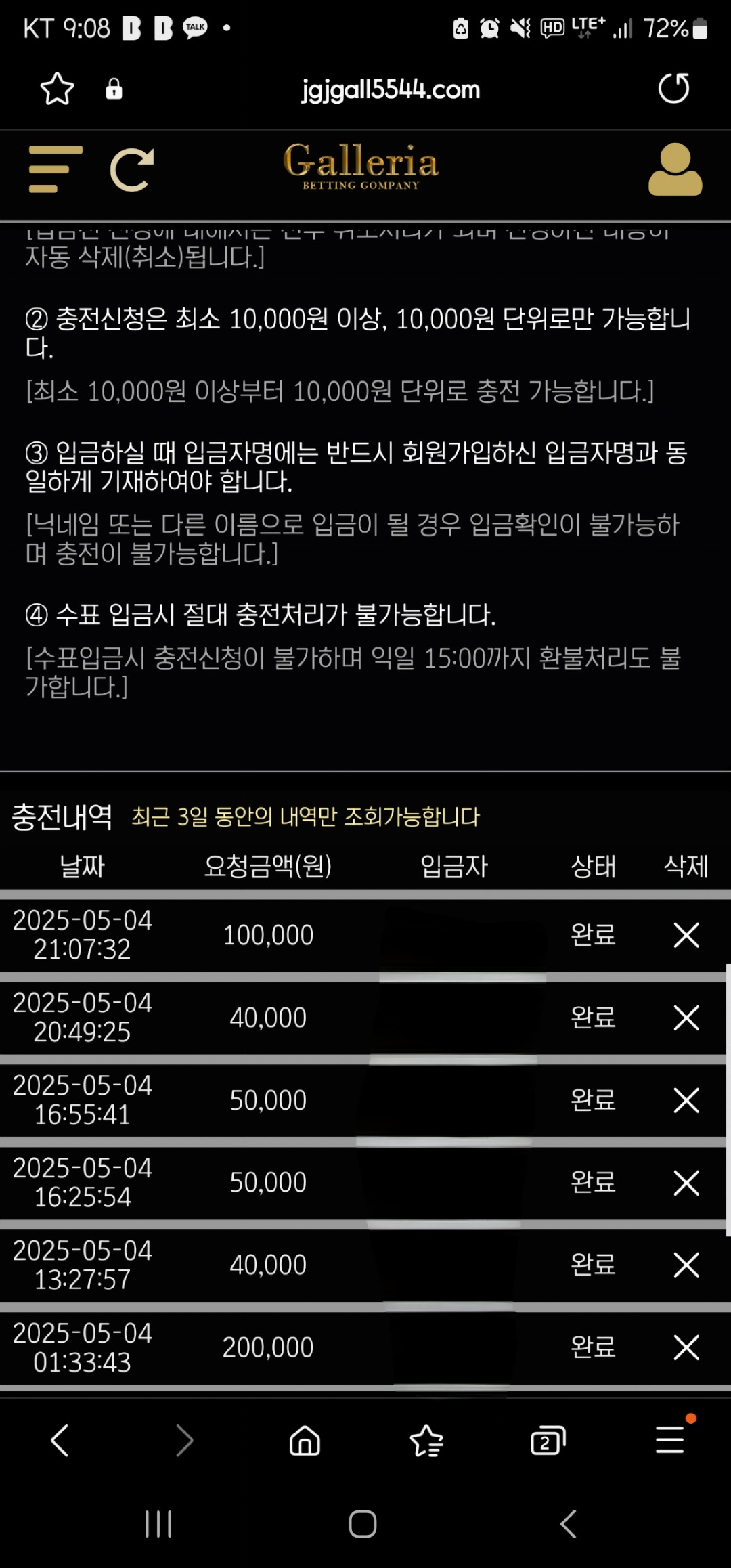Reload the page from the address bar

click(x=673, y=89)
